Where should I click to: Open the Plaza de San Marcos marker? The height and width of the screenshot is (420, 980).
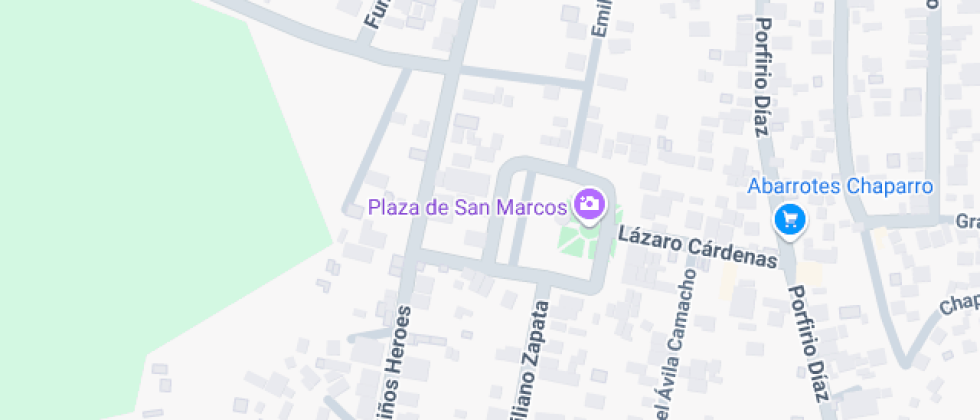(x=589, y=205)
